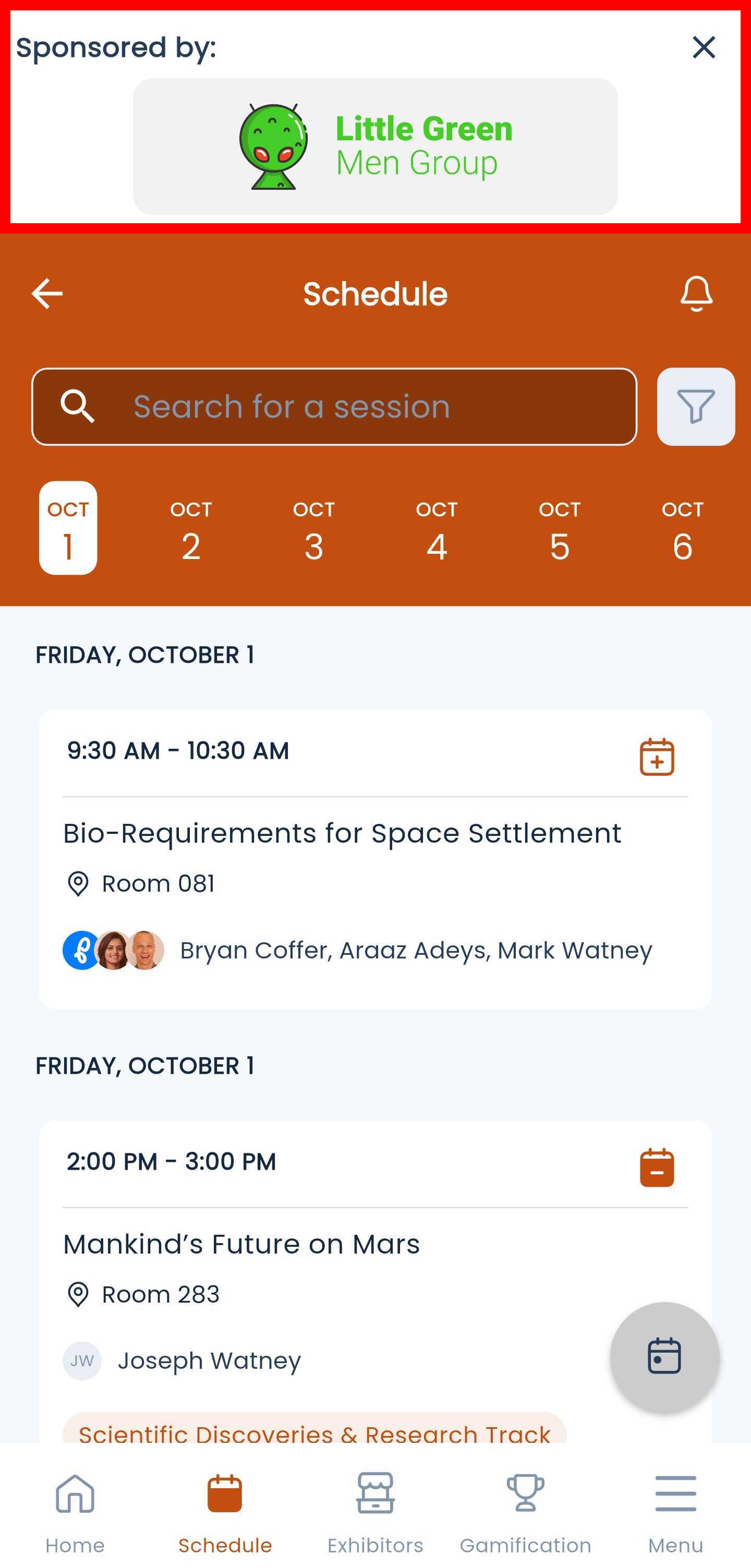Go back from Schedule
751x1568 pixels.
tap(47, 294)
